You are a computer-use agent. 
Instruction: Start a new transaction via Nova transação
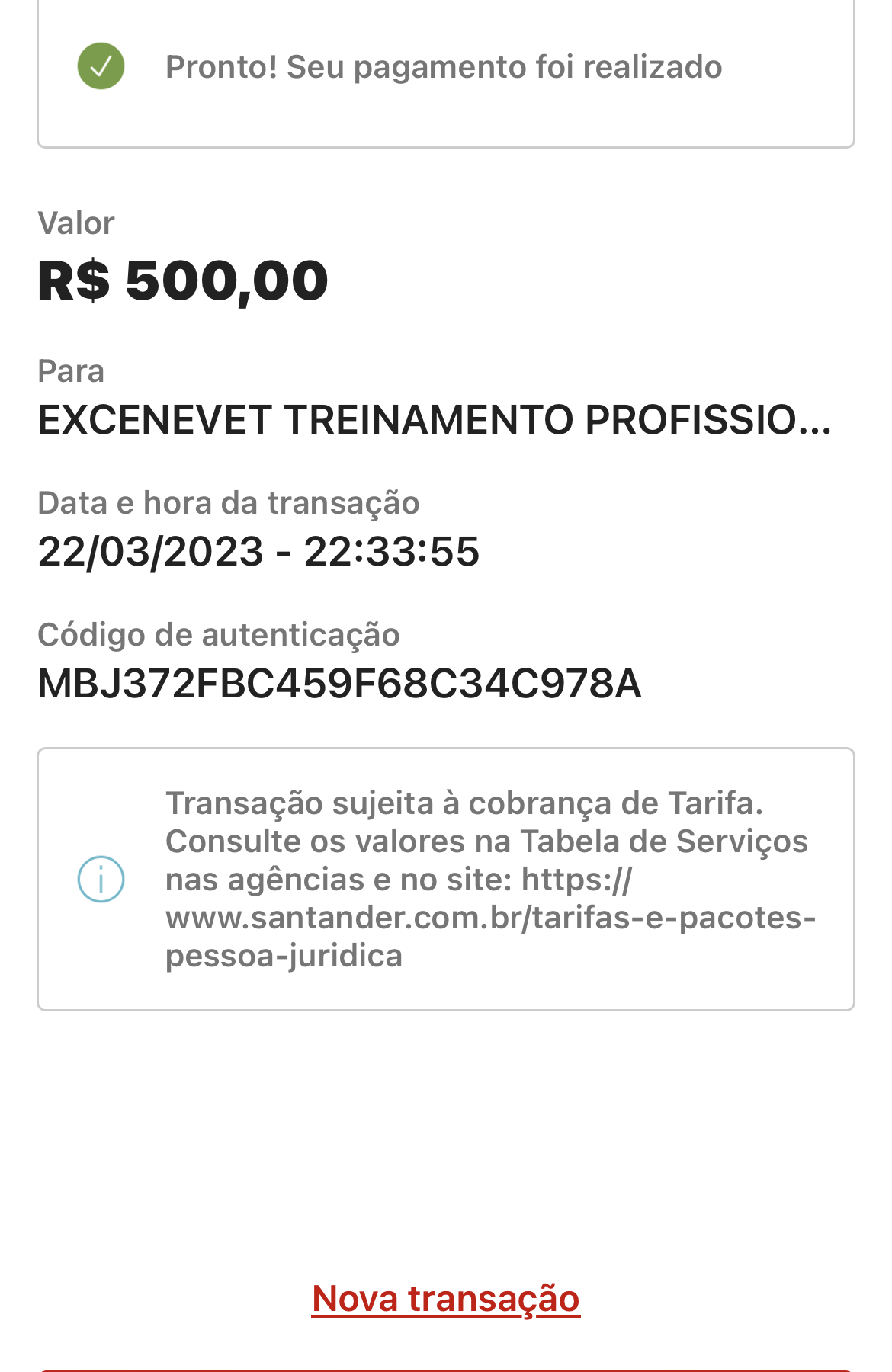click(446, 1298)
